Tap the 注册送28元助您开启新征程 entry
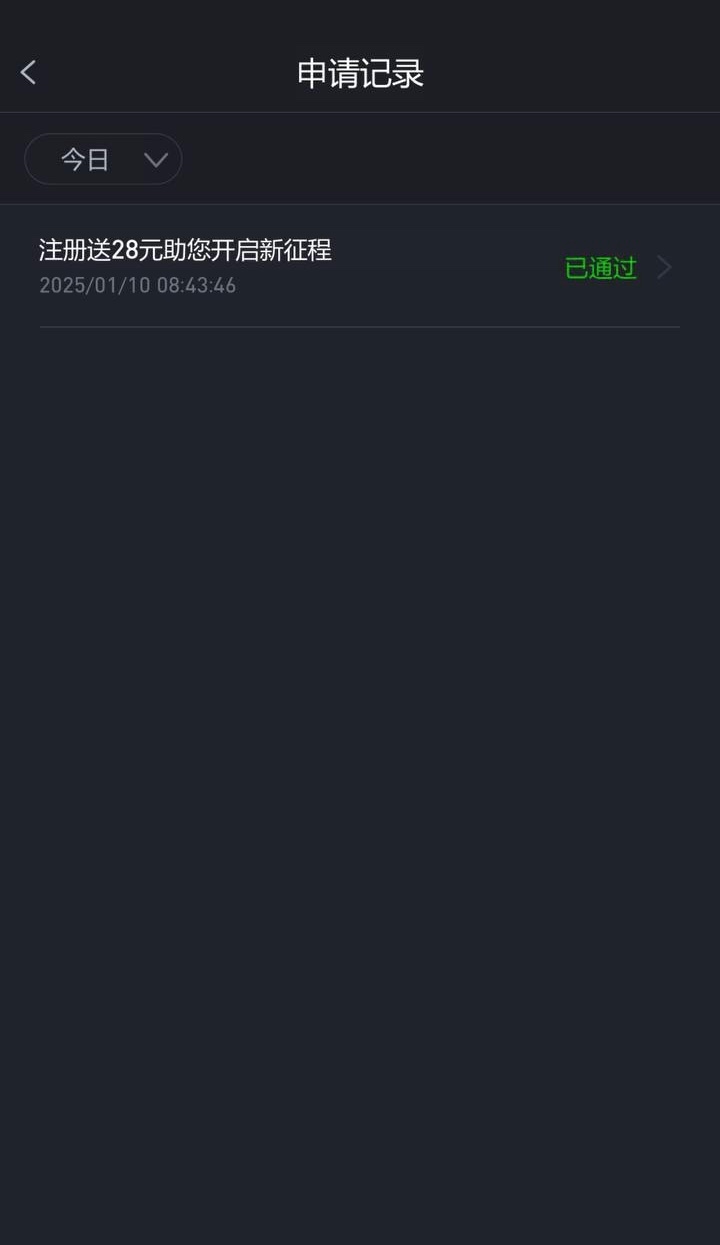Image resolution: width=720 pixels, height=1245 pixels. (x=186, y=251)
